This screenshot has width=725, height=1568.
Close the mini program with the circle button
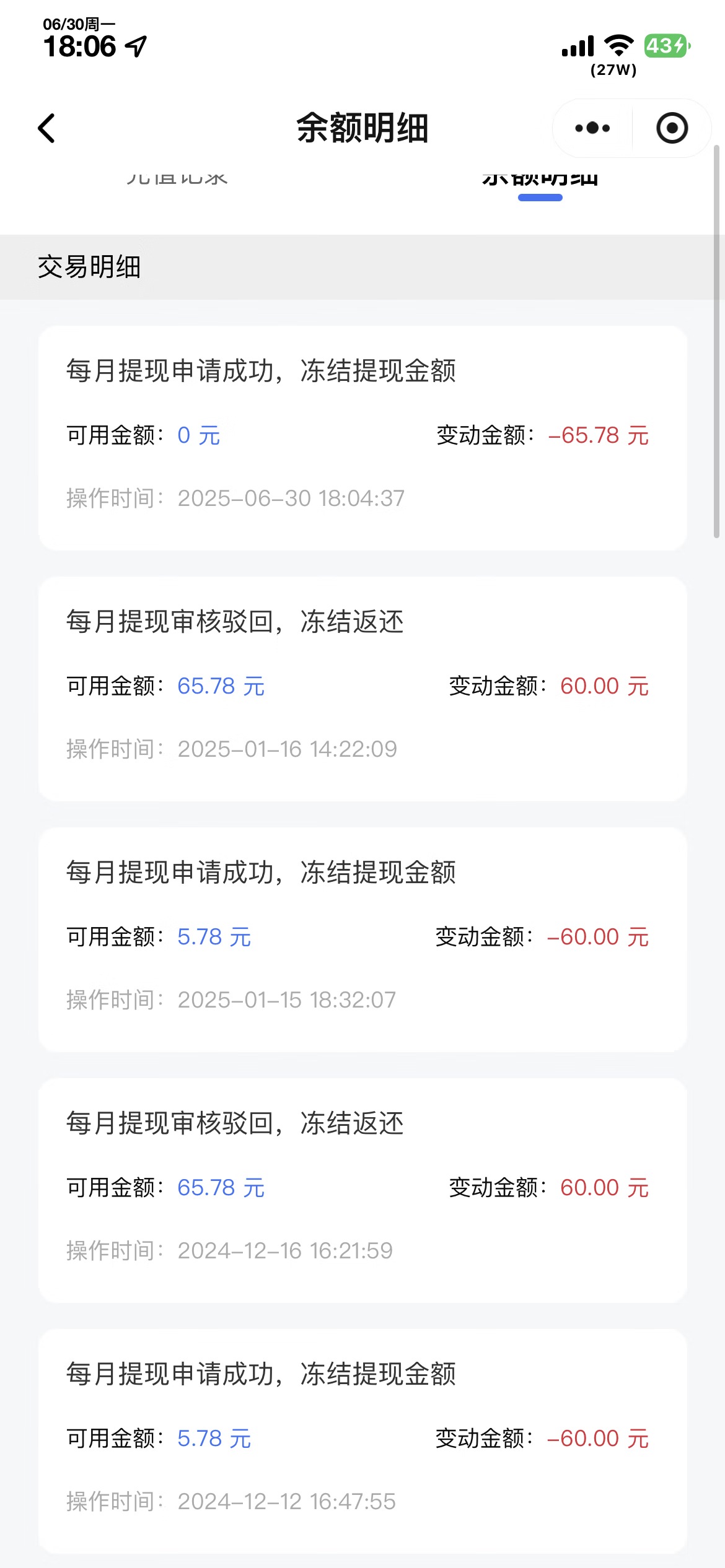672,128
